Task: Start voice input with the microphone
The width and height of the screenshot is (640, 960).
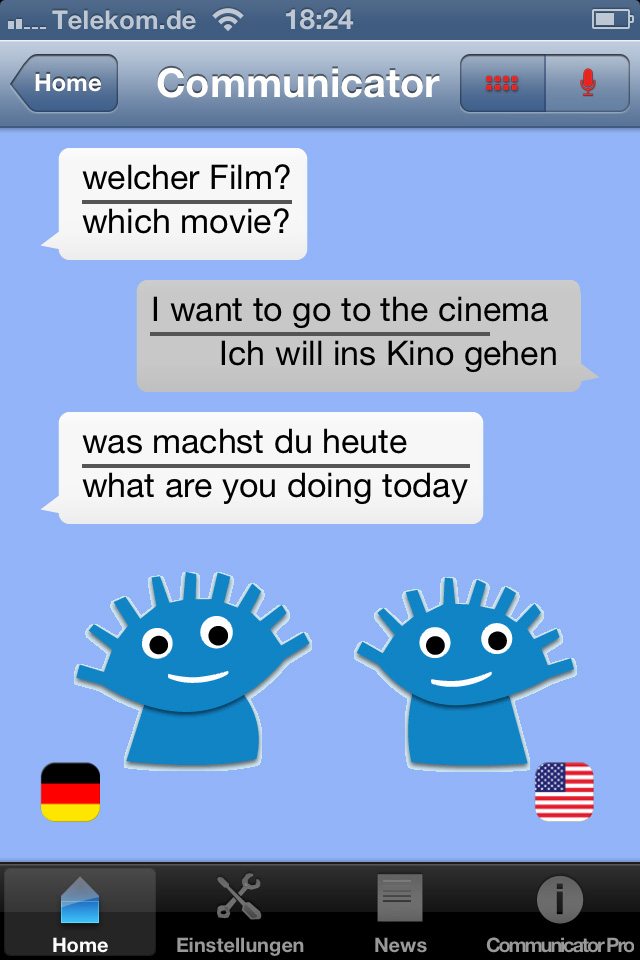Action: [x=587, y=84]
